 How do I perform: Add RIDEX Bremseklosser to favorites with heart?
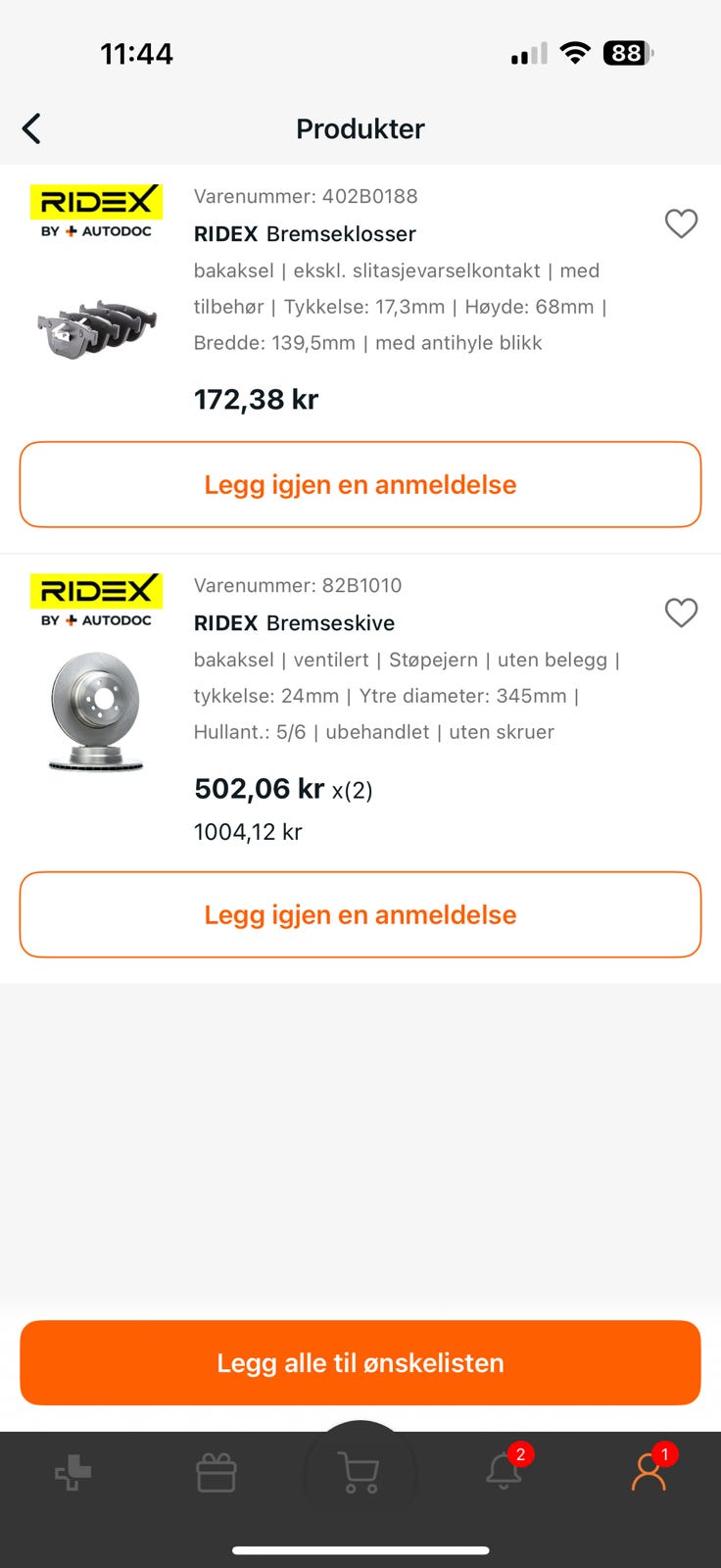(x=681, y=224)
